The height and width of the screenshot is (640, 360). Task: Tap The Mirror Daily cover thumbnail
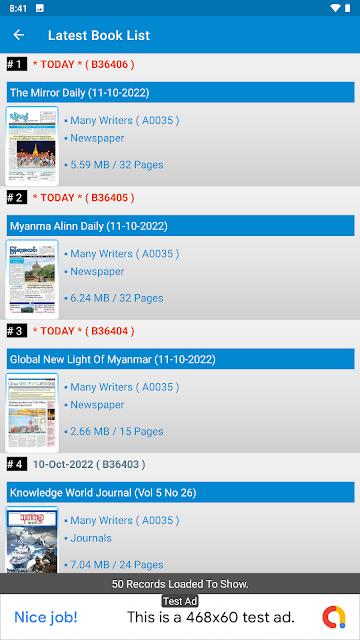coord(32,146)
